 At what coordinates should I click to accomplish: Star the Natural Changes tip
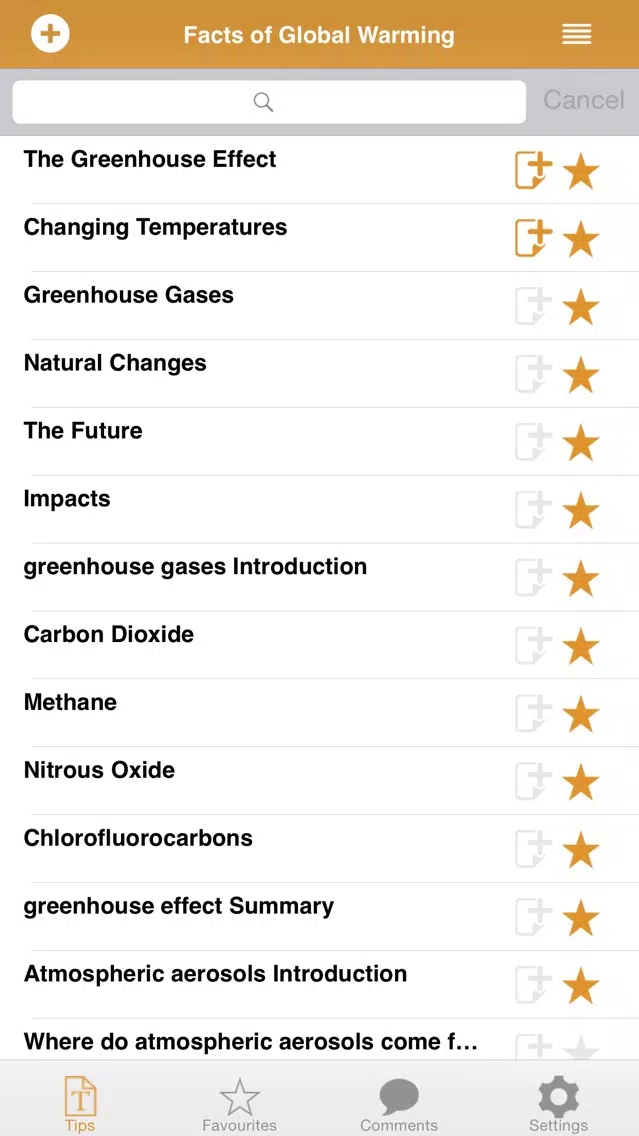(581, 375)
